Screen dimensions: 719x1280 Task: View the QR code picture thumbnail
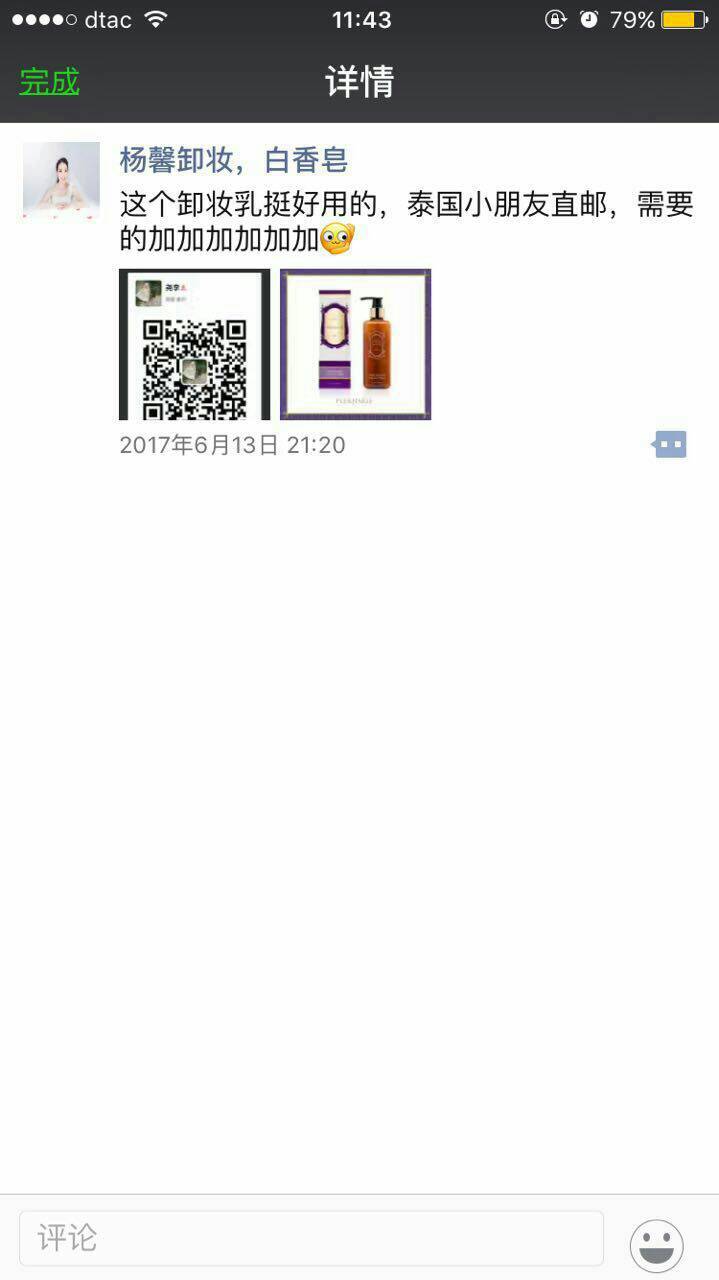click(194, 344)
